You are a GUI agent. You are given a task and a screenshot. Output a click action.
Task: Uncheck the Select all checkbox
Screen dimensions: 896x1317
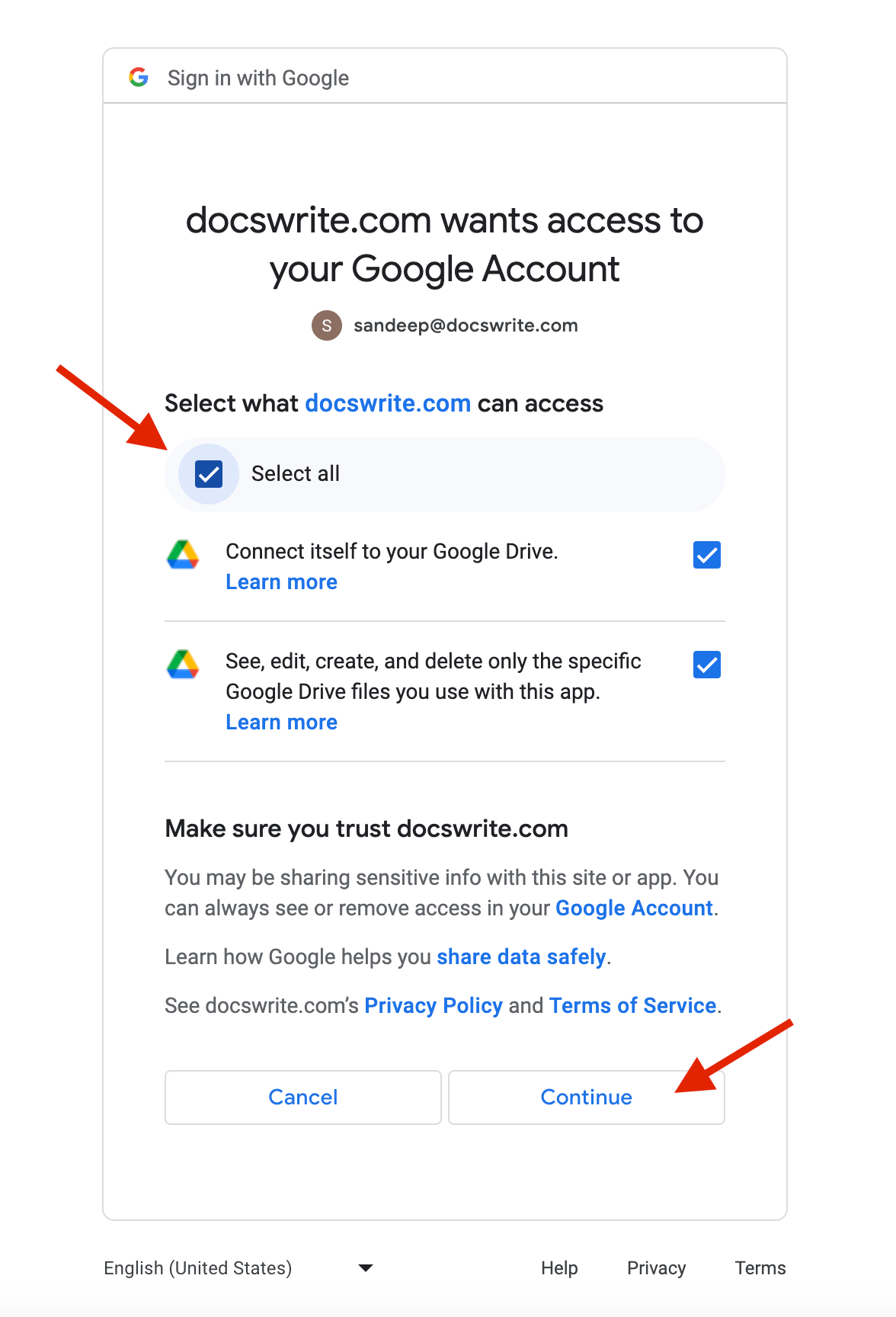(209, 474)
